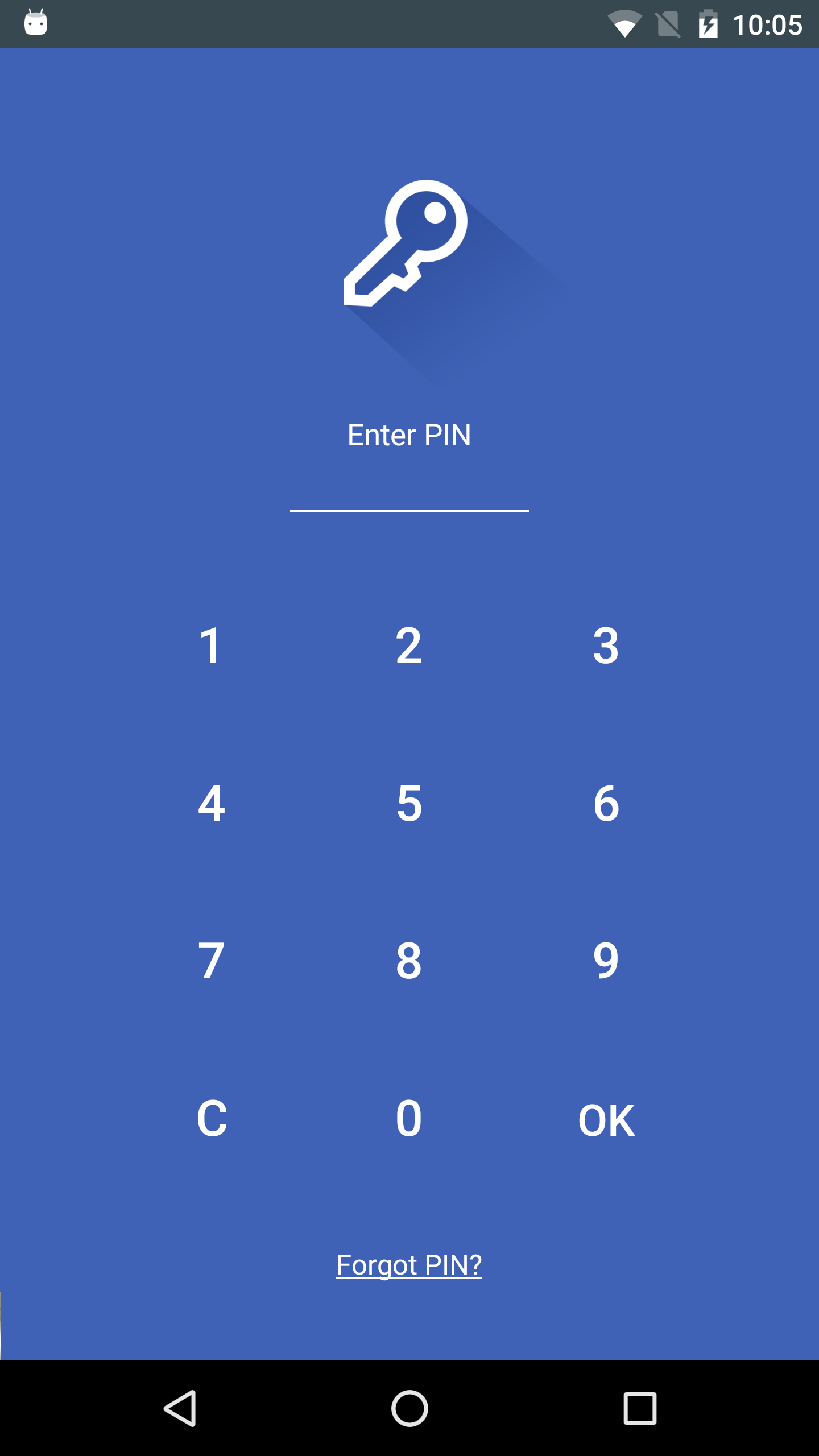Tap the number 9 key
Viewport: 819px width, 1456px height.
click(x=606, y=961)
